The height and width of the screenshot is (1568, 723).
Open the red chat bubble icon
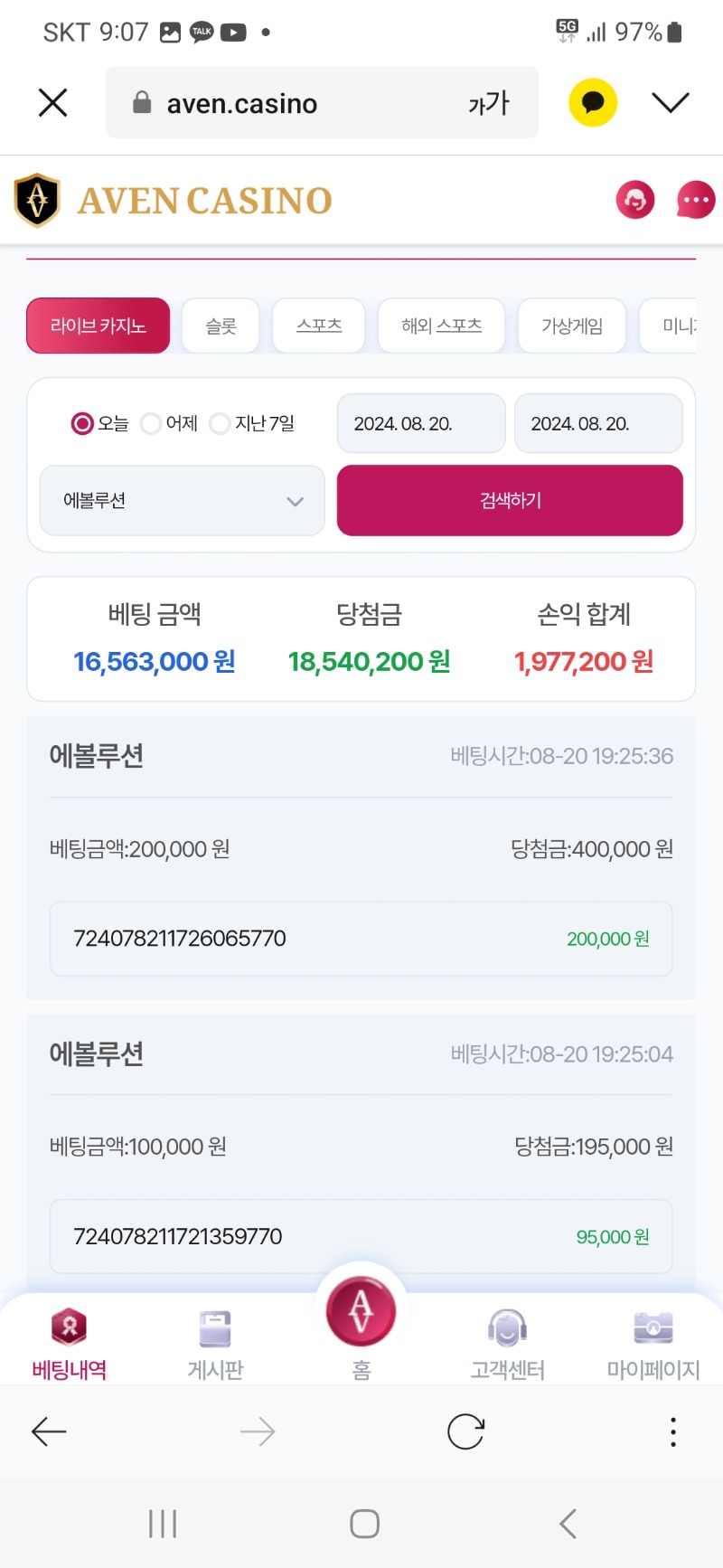point(696,200)
